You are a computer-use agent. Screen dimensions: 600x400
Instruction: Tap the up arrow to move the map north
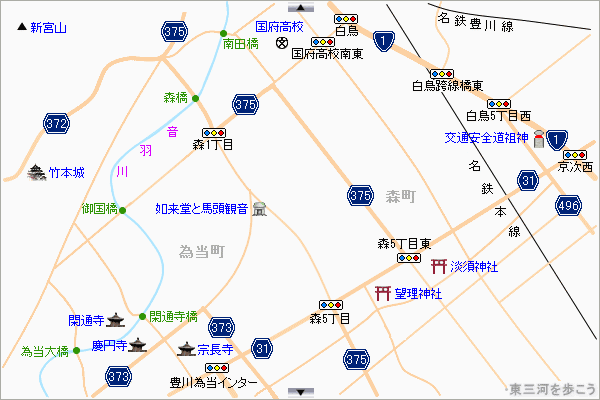point(300,7)
